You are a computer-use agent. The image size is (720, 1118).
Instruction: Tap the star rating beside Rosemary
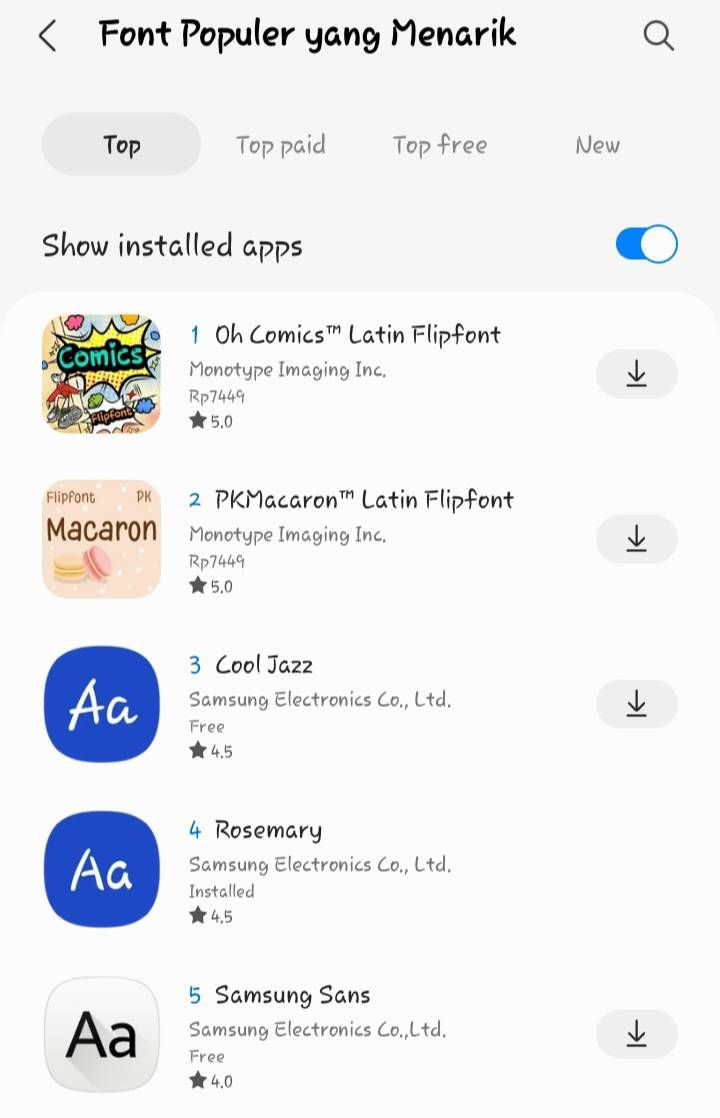click(211, 915)
